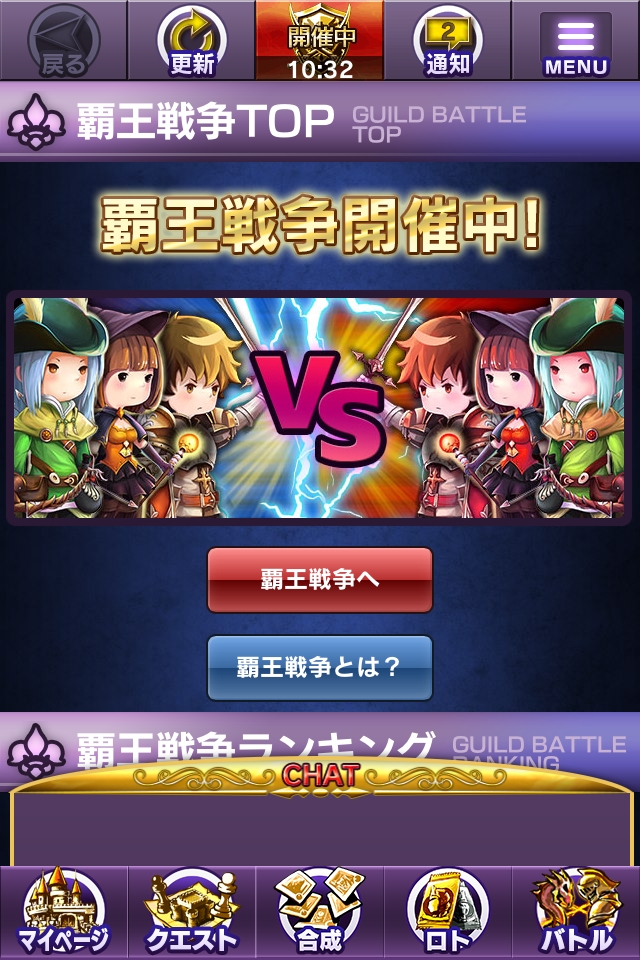Open the 合成 tab
This screenshot has width=640, height=960.
[320, 912]
